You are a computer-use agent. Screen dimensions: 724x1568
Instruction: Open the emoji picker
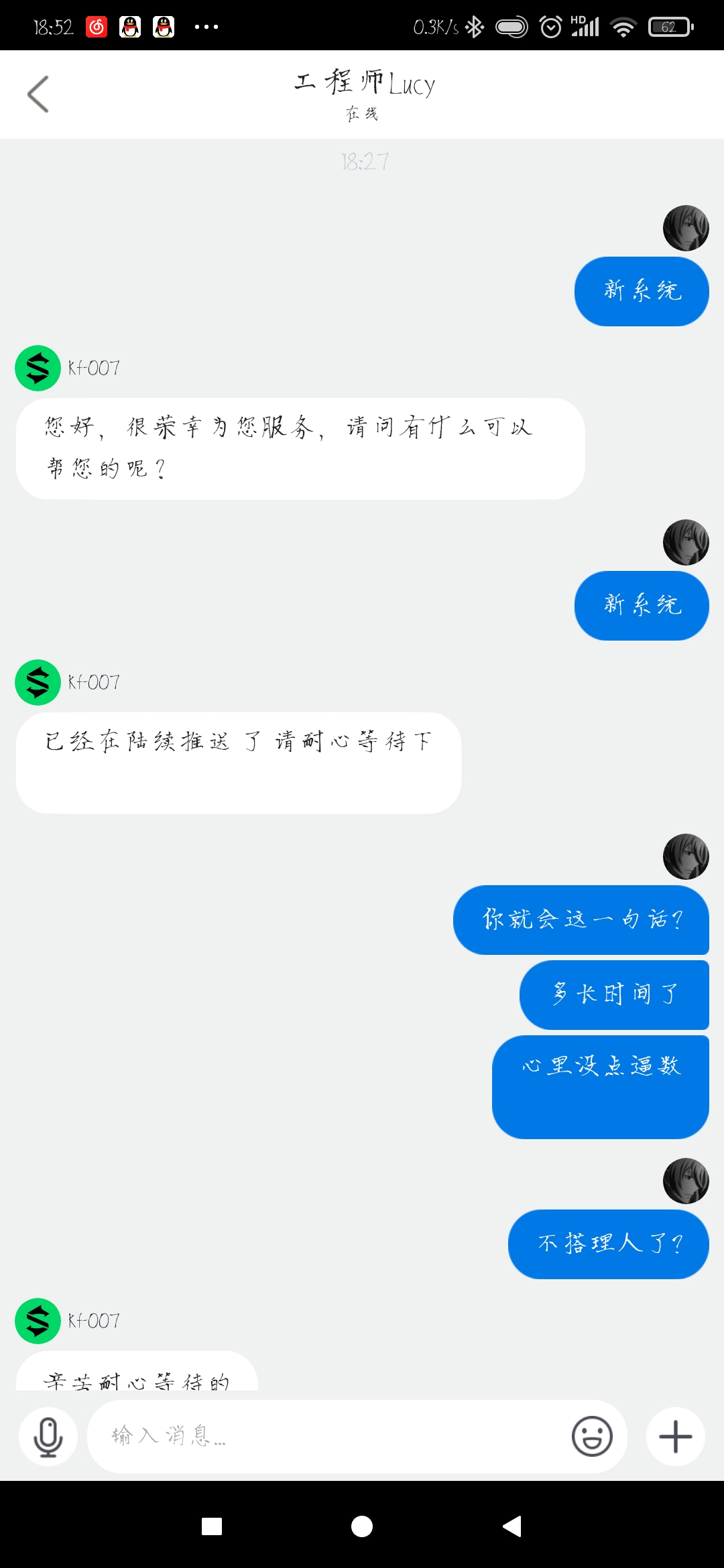pos(592,1436)
